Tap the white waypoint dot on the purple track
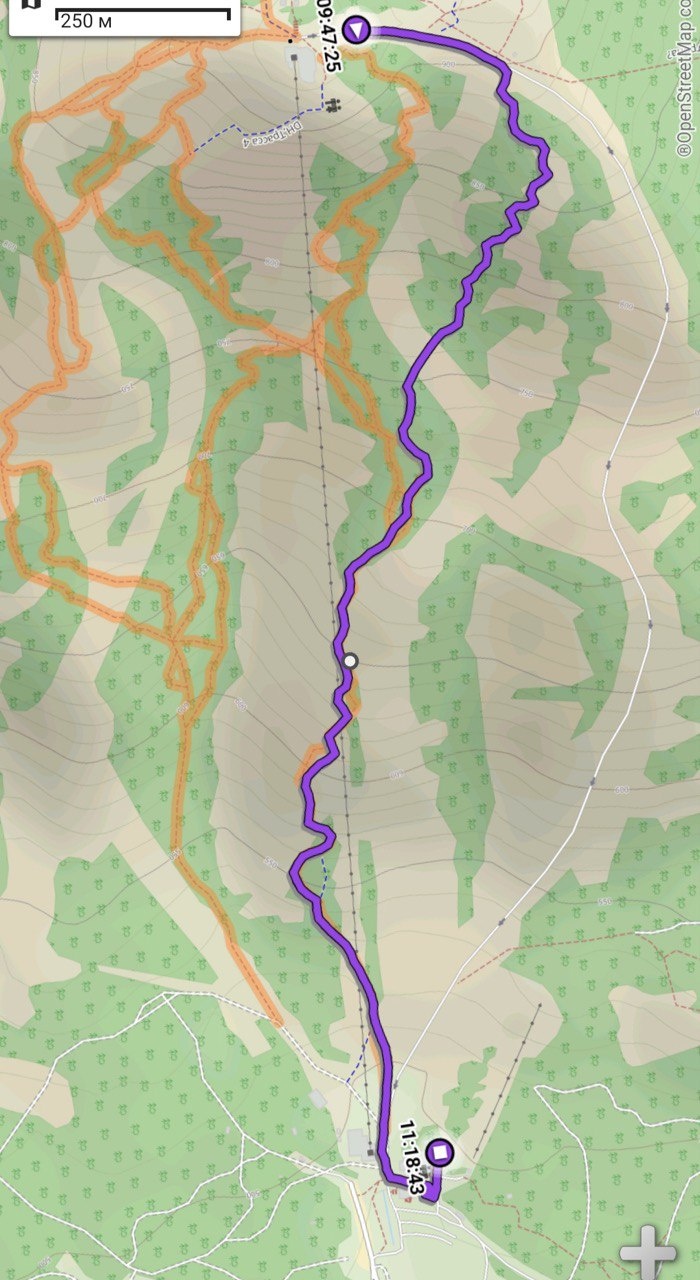 click(x=350, y=660)
